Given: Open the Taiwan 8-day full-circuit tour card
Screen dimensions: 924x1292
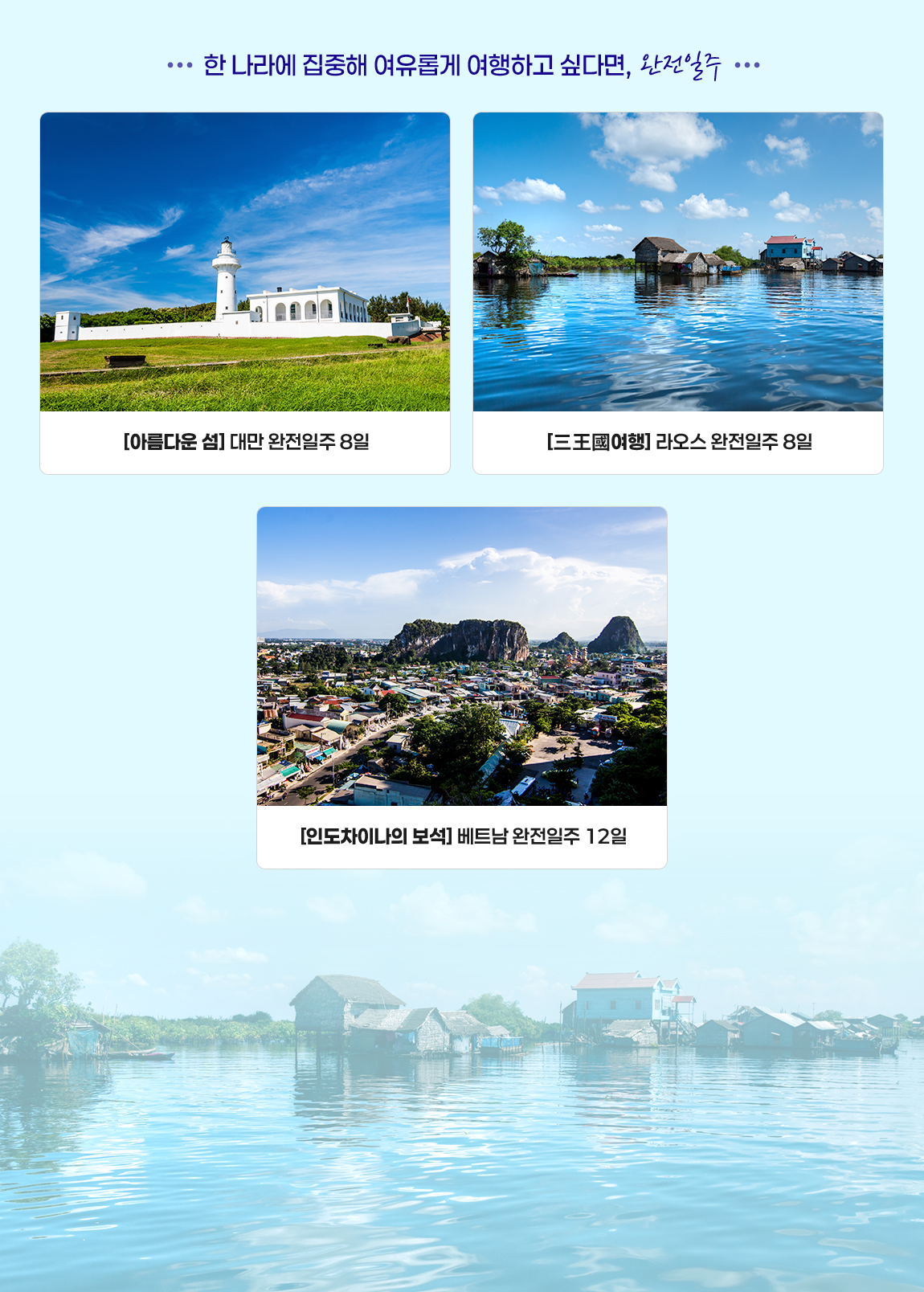Looking at the screenshot, I should point(245,293).
